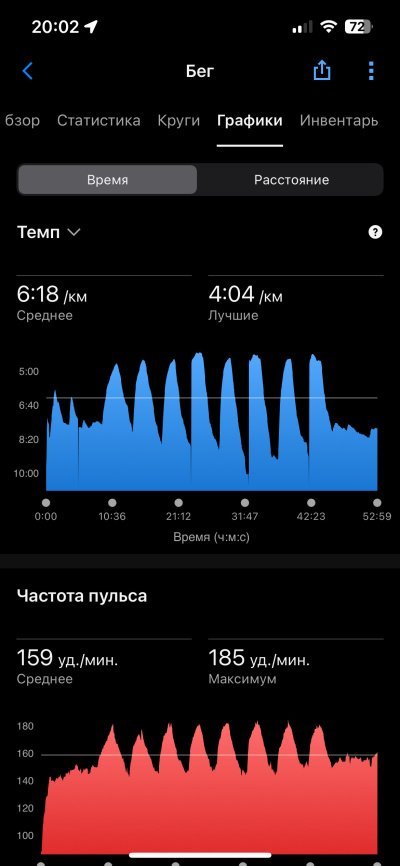Share this run activity
The height and width of the screenshot is (866, 400).
click(322, 70)
